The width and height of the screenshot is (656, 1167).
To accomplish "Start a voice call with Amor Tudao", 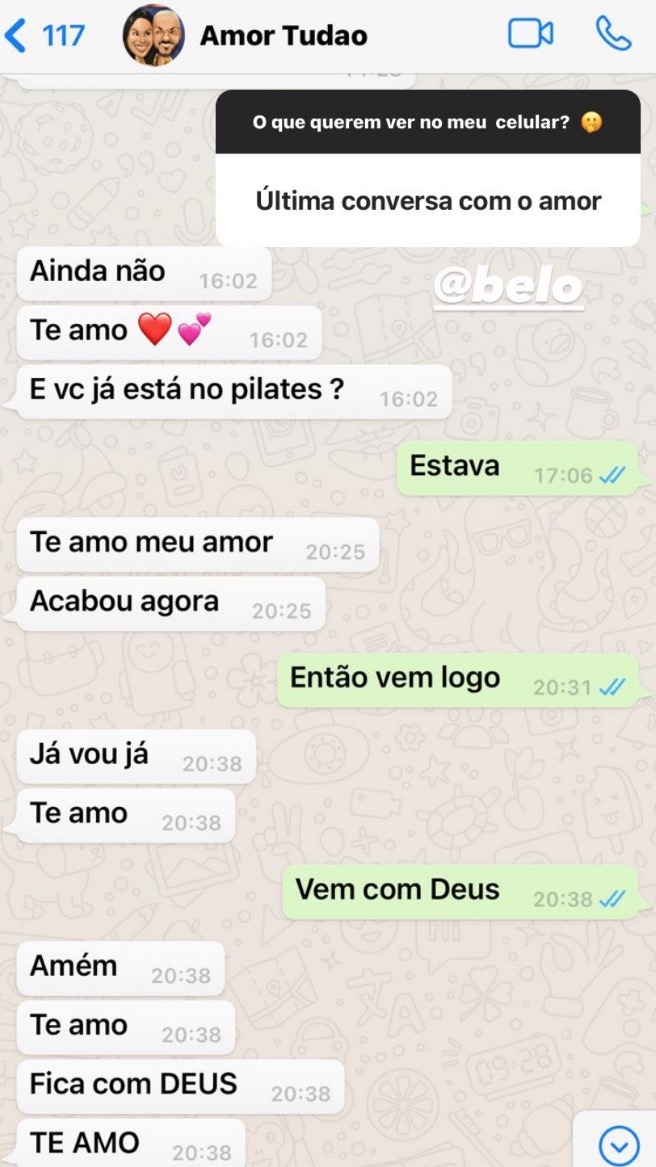I will (613, 34).
